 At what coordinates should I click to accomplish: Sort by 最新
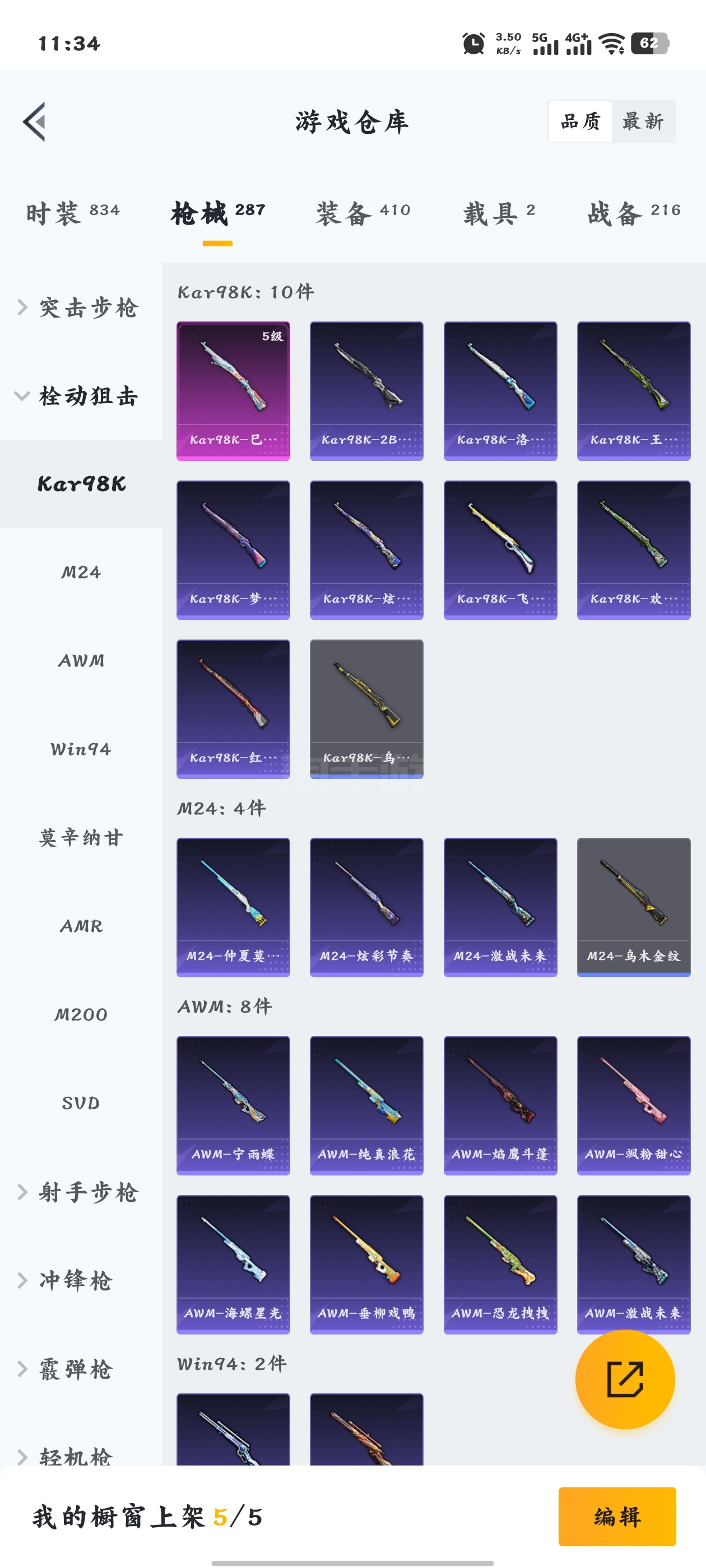click(x=643, y=122)
